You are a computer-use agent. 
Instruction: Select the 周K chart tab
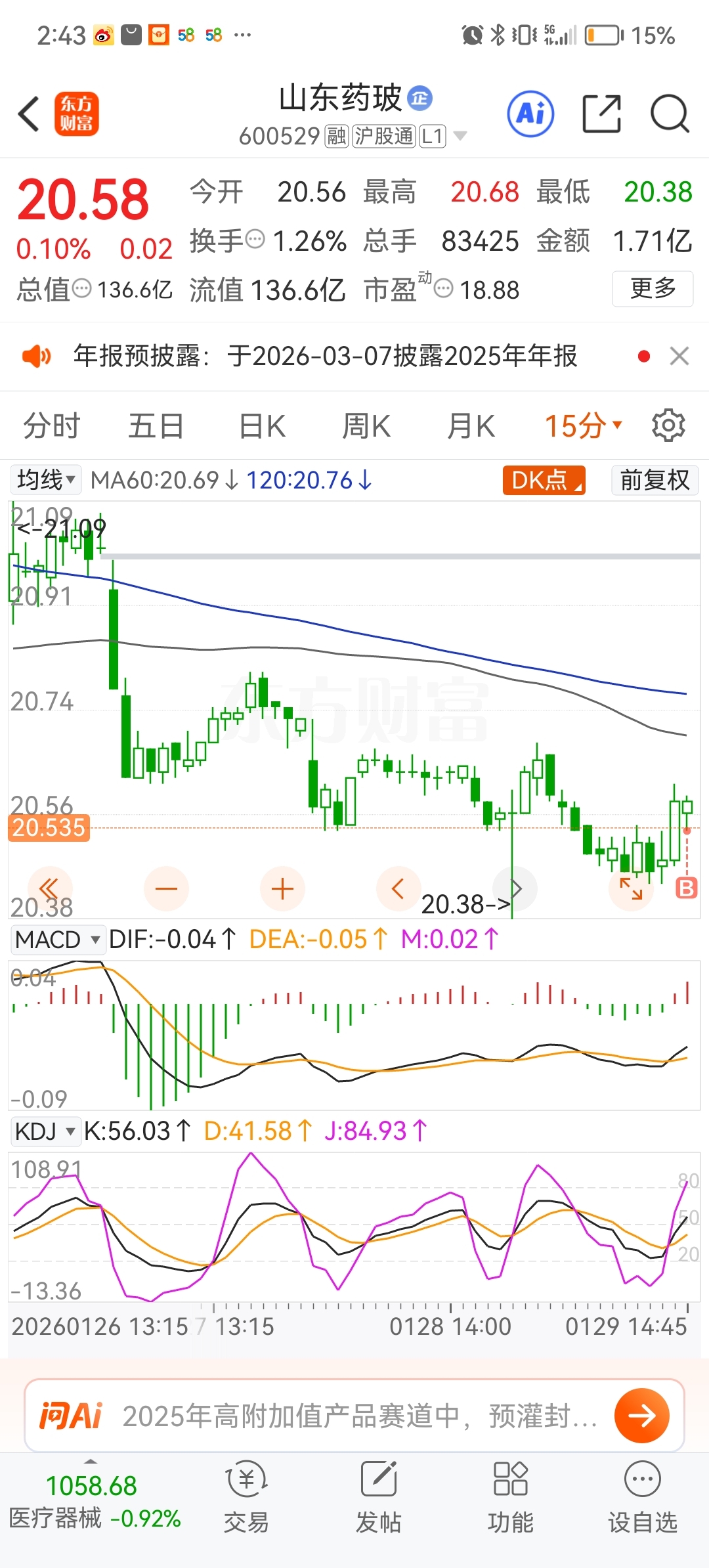(x=366, y=426)
